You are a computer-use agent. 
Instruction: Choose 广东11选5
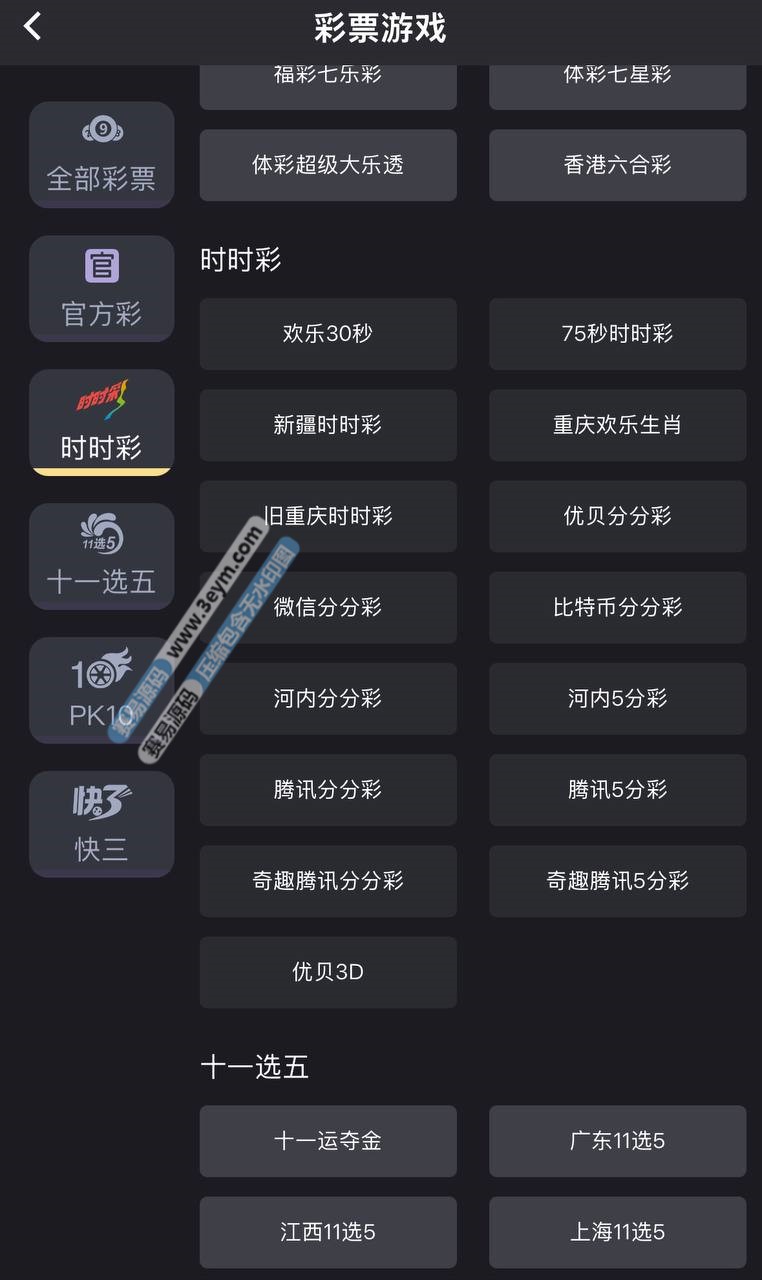click(x=617, y=1141)
